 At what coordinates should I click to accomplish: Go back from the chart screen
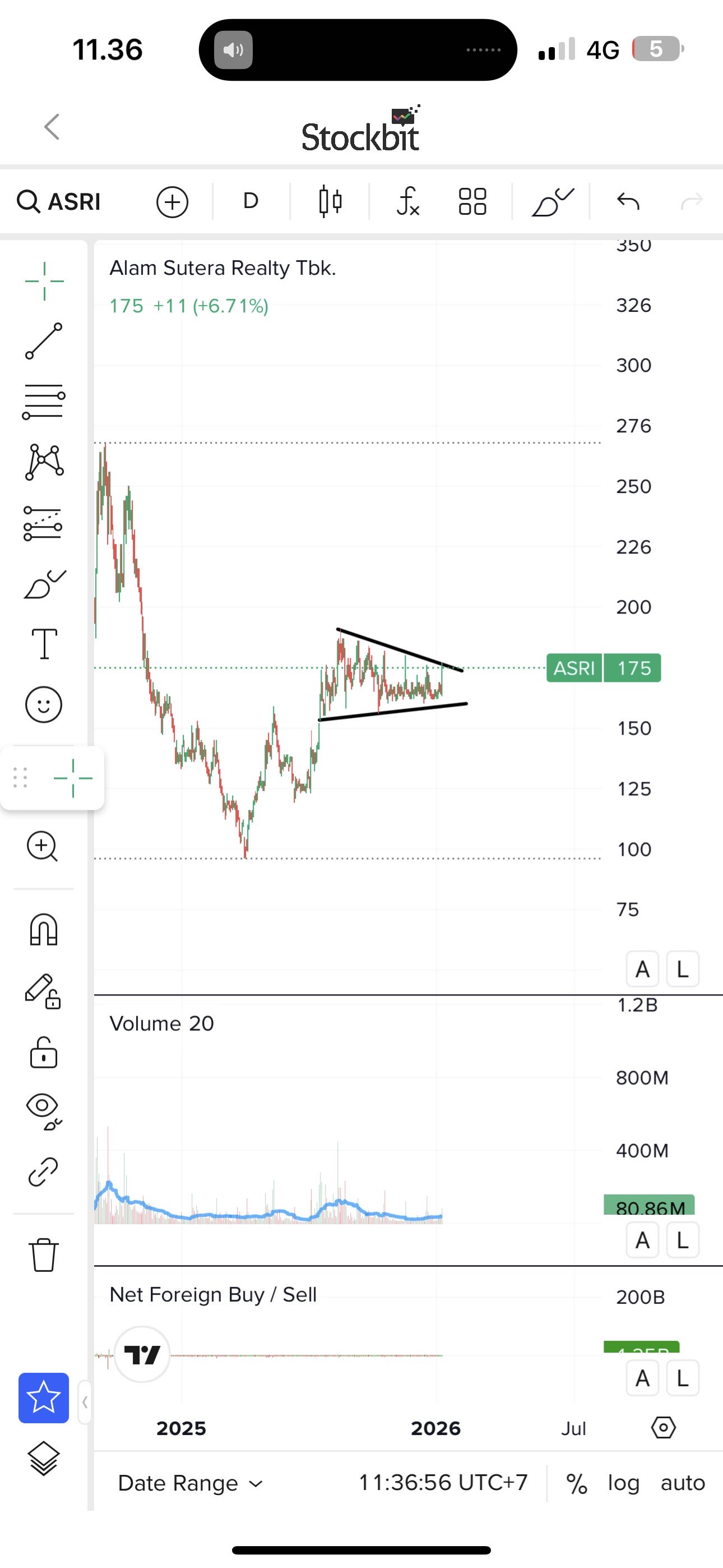[x=52, y=127]
